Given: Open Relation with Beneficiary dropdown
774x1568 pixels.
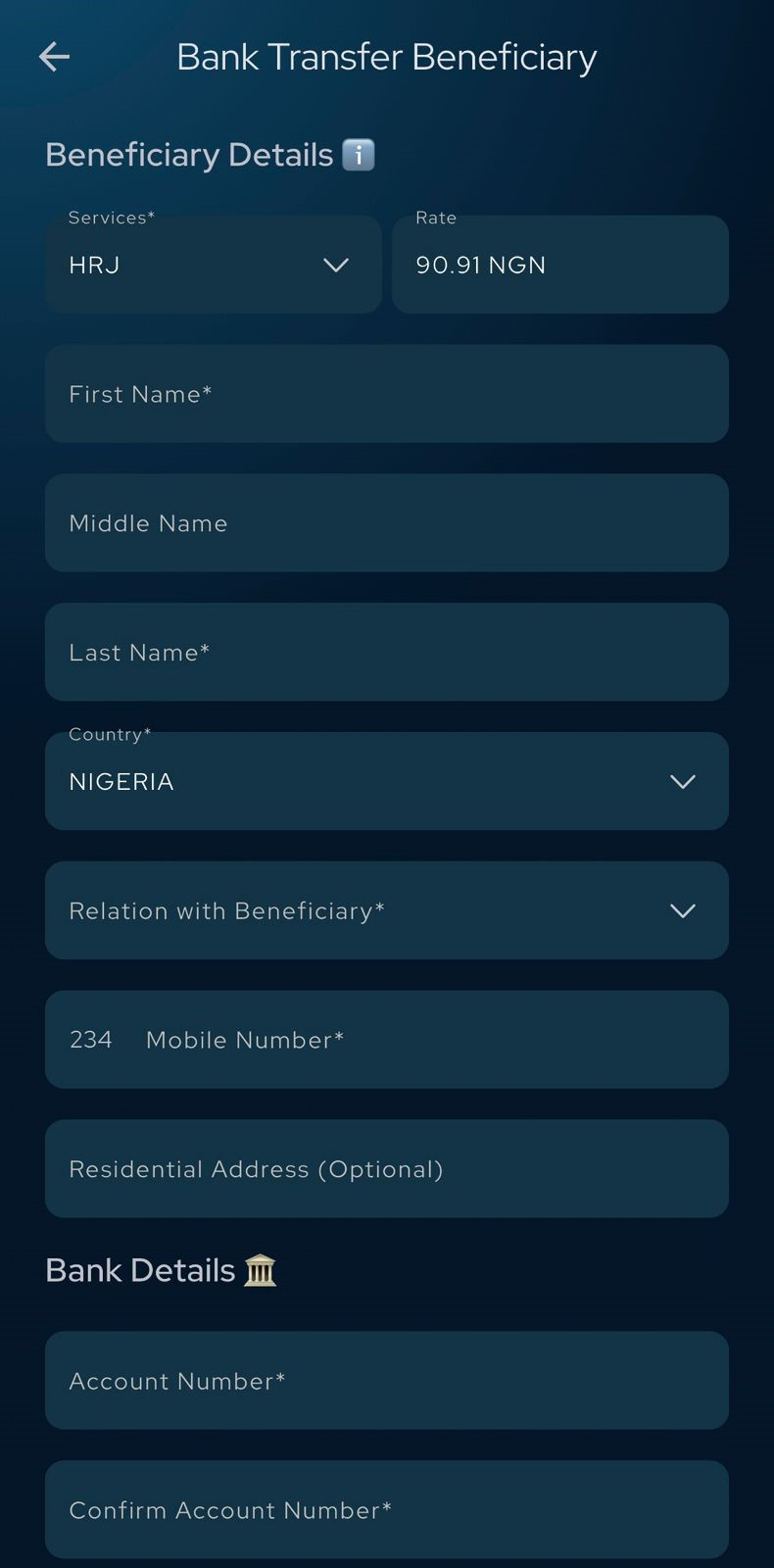Looking at the screenshot, I should click(386, 911).
